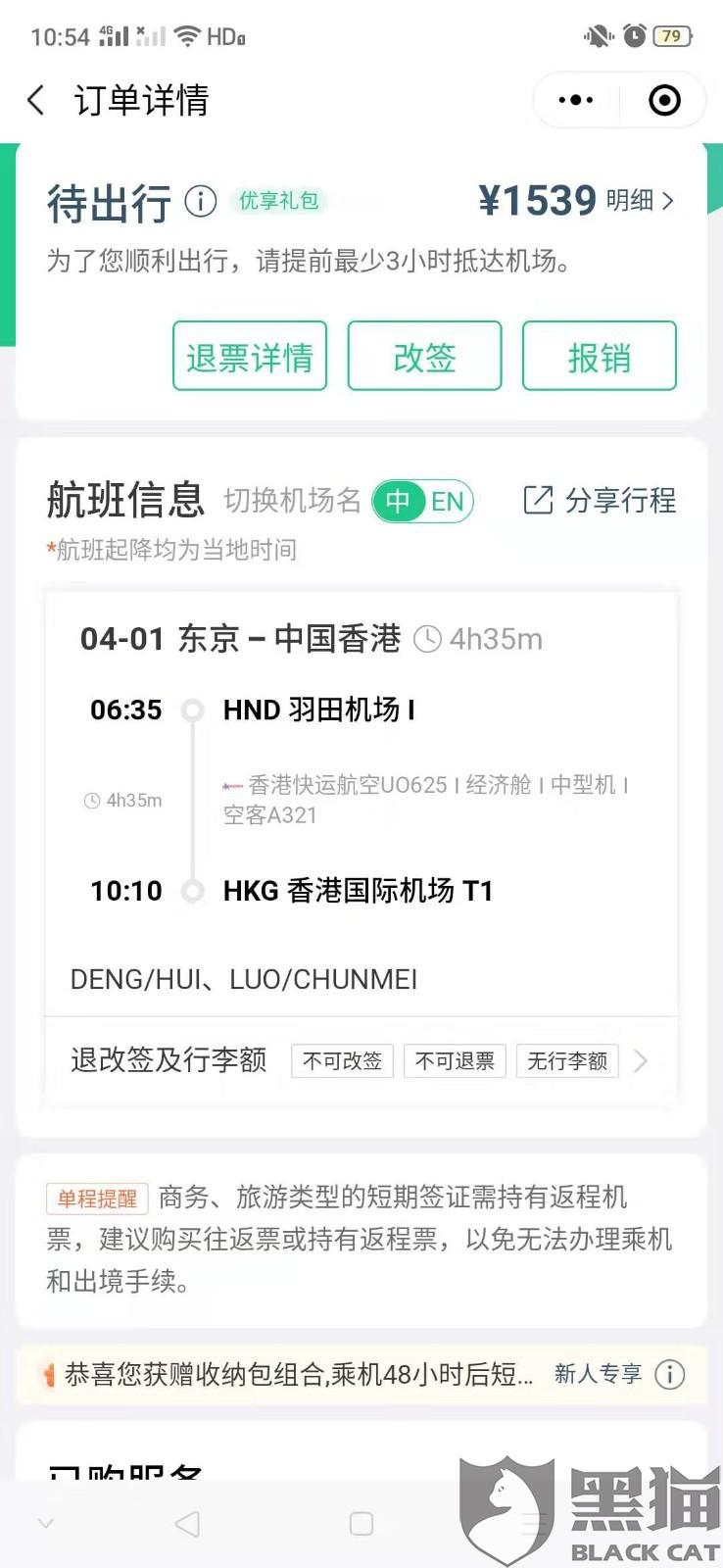The height and width of the screenshot is (1568, 723).
Task: Close the mini-program with the circle button
Action: (664, 100)
